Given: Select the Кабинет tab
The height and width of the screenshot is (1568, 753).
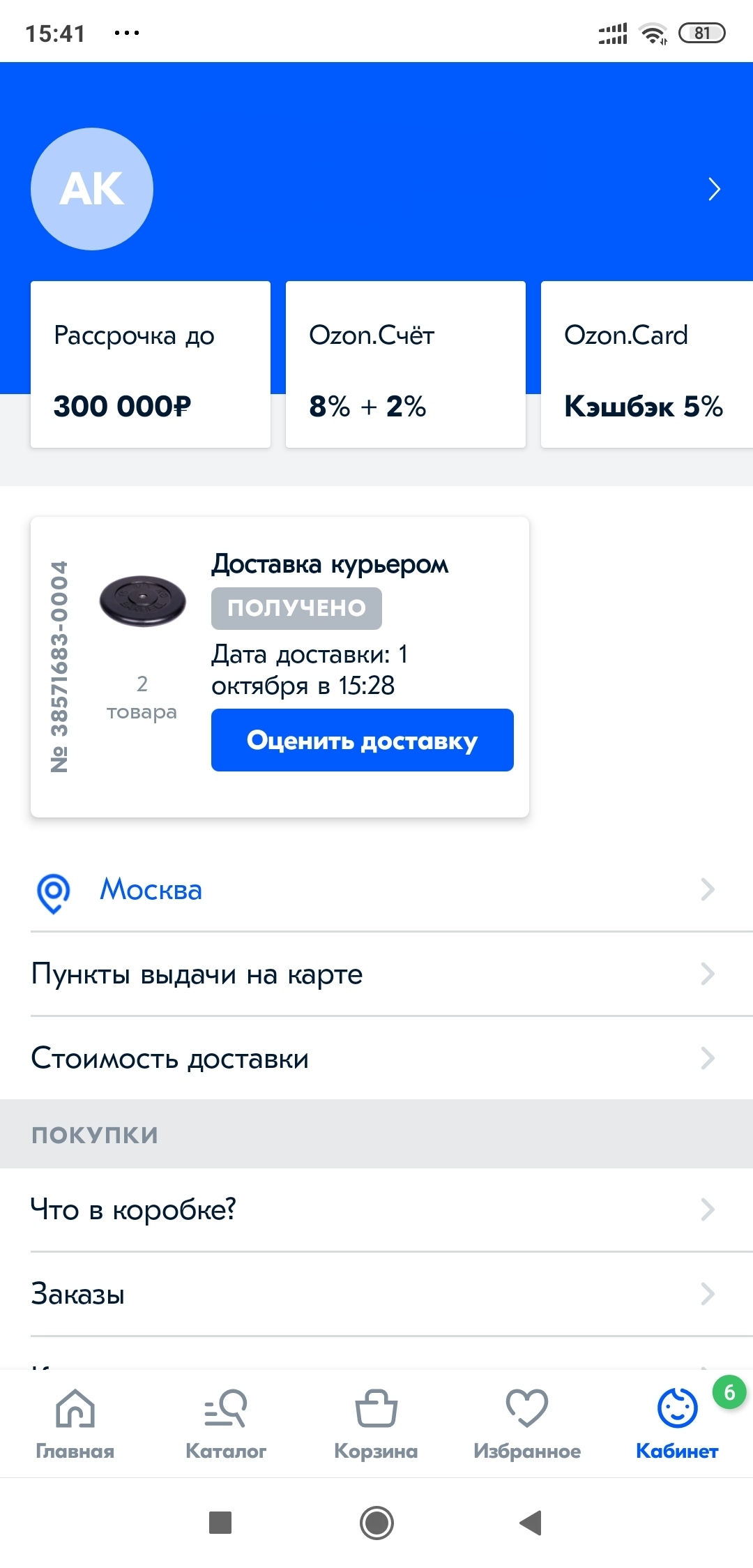Looking at the screenshot, I should pos(677,1423).
